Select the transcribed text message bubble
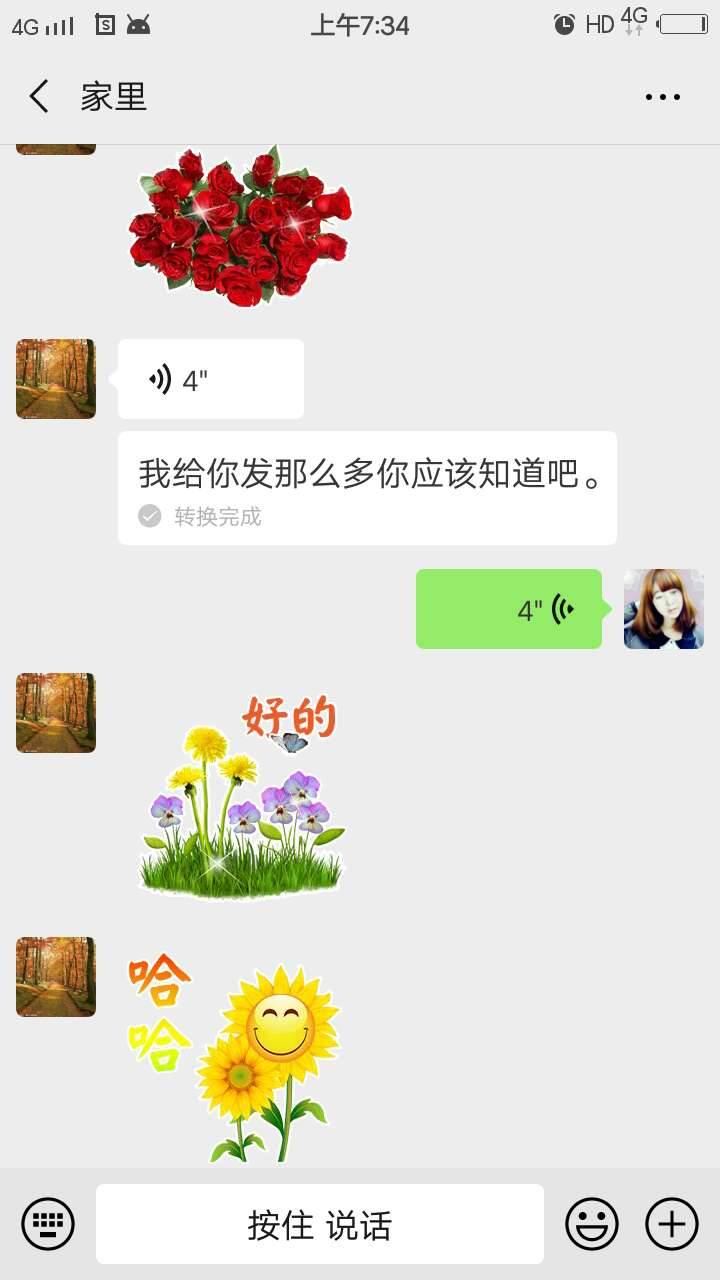This screenshot has width=720, height=1280. 367,480
